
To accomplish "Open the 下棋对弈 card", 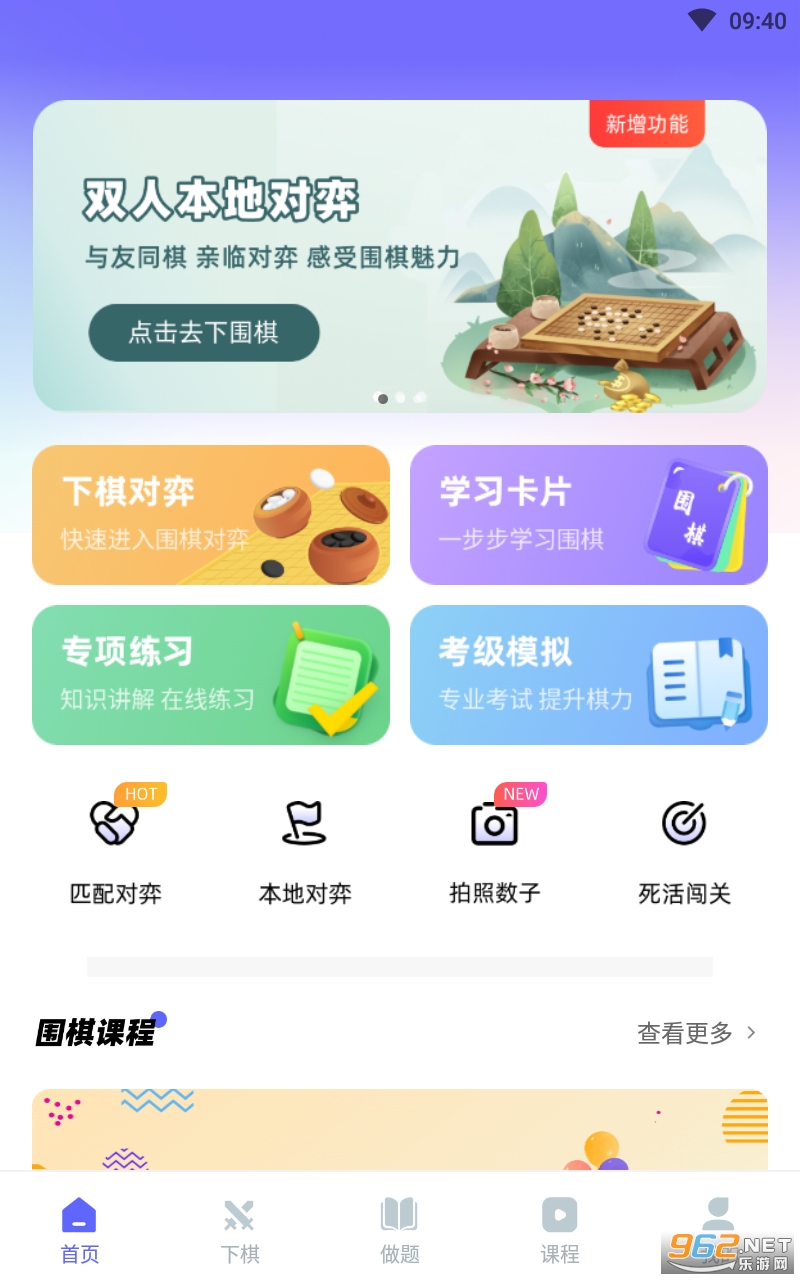I will [x=211, y=515].
